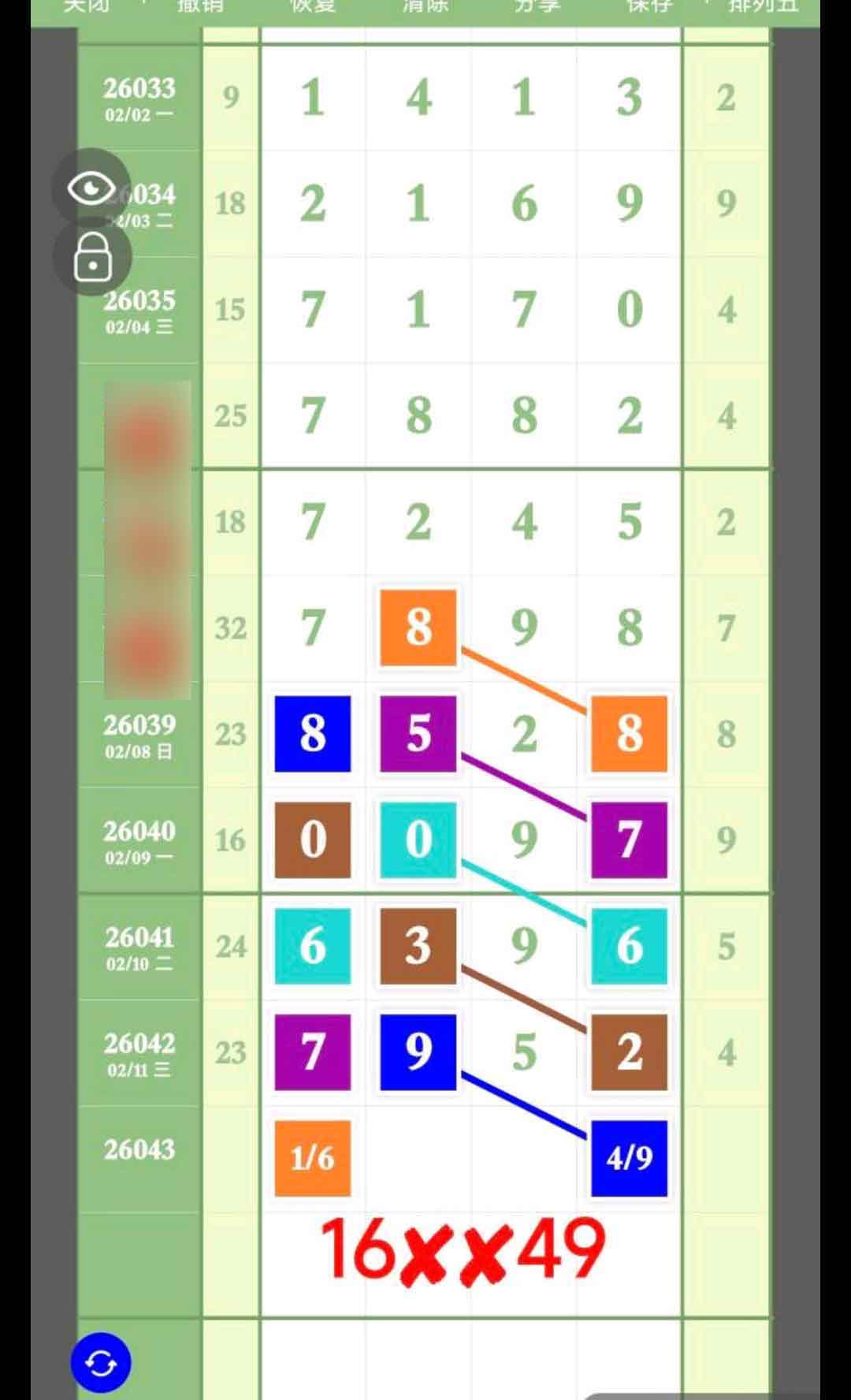This screenshot has width=851, height=1400.
Task: Open the 排列五 lottery selector
Action: 762,6
